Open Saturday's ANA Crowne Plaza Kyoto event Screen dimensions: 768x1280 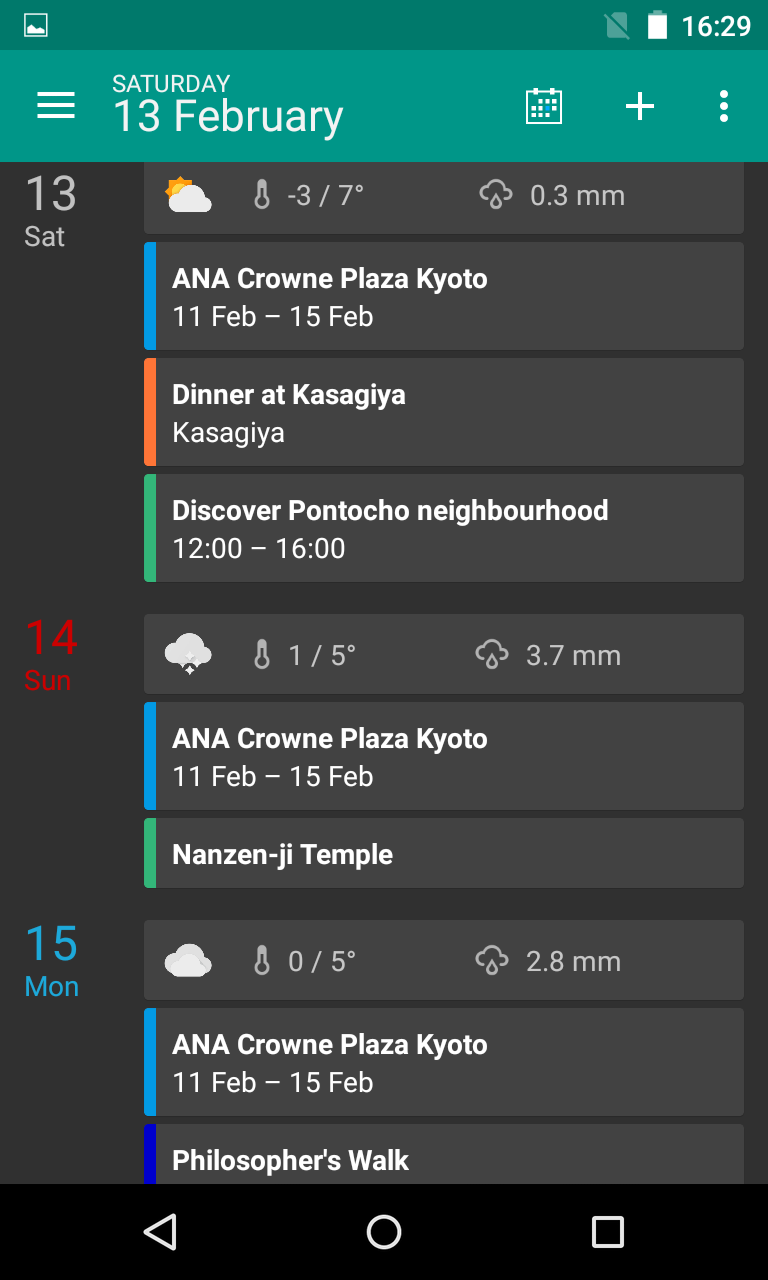pos(444,296)
